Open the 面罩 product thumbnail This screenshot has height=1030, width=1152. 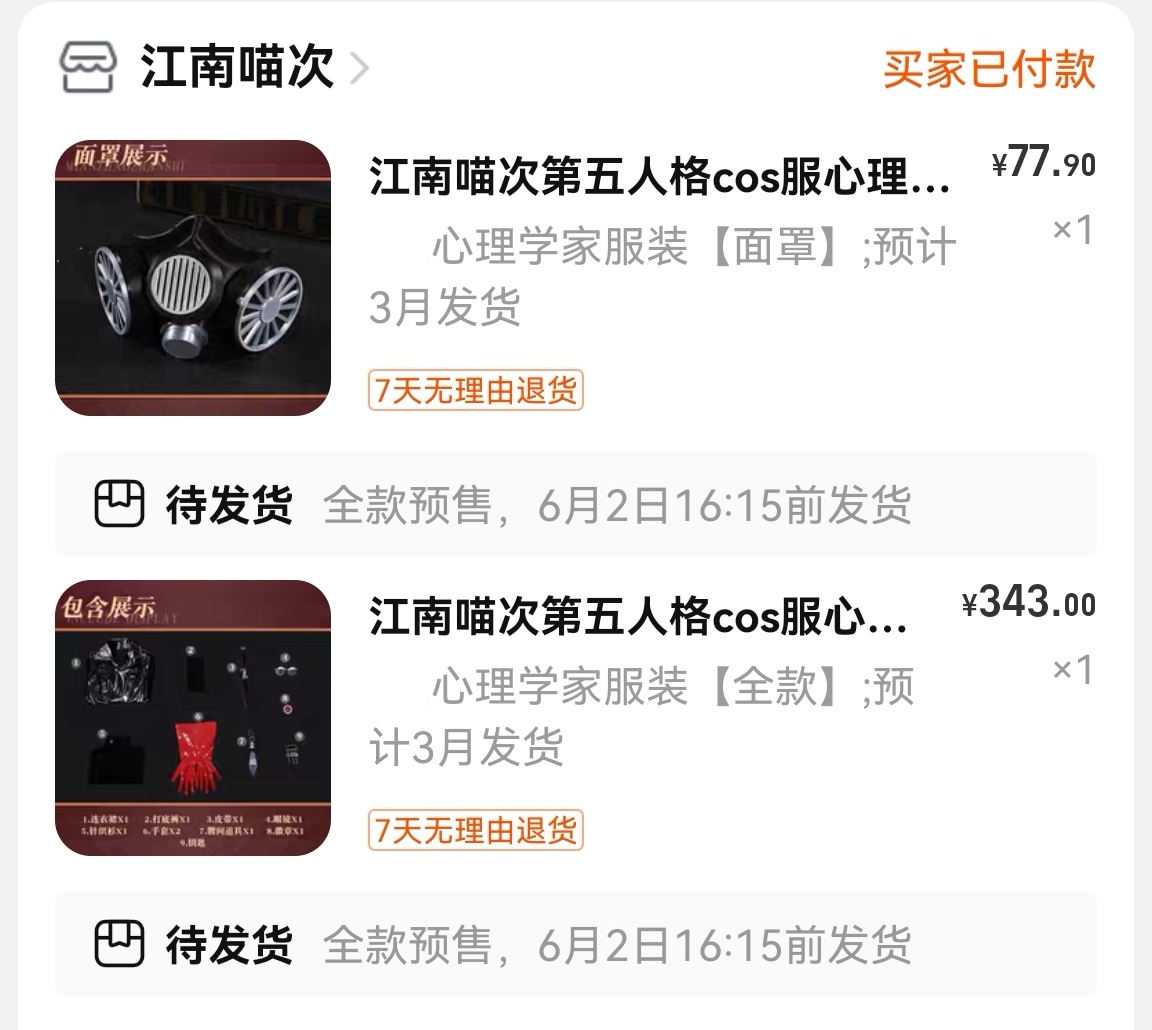[x=192, y=278]
